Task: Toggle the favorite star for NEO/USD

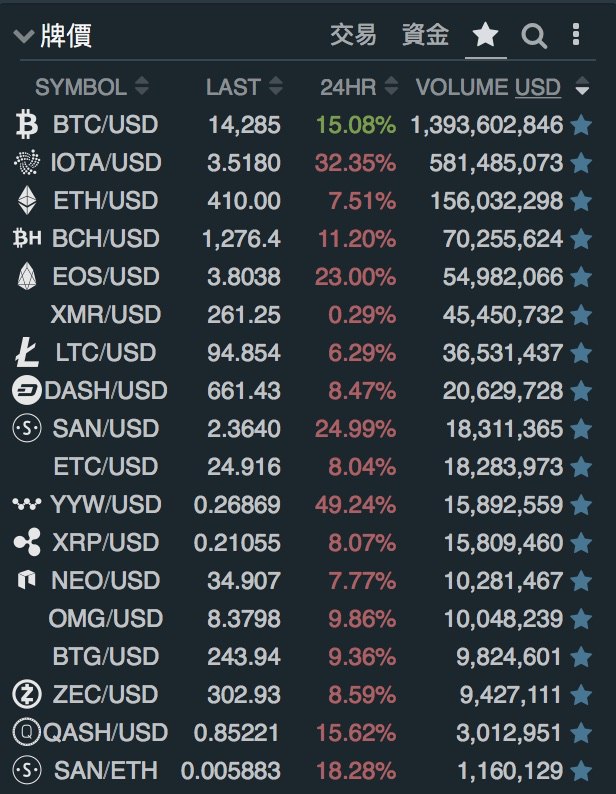Action: [x=581, y=581]
